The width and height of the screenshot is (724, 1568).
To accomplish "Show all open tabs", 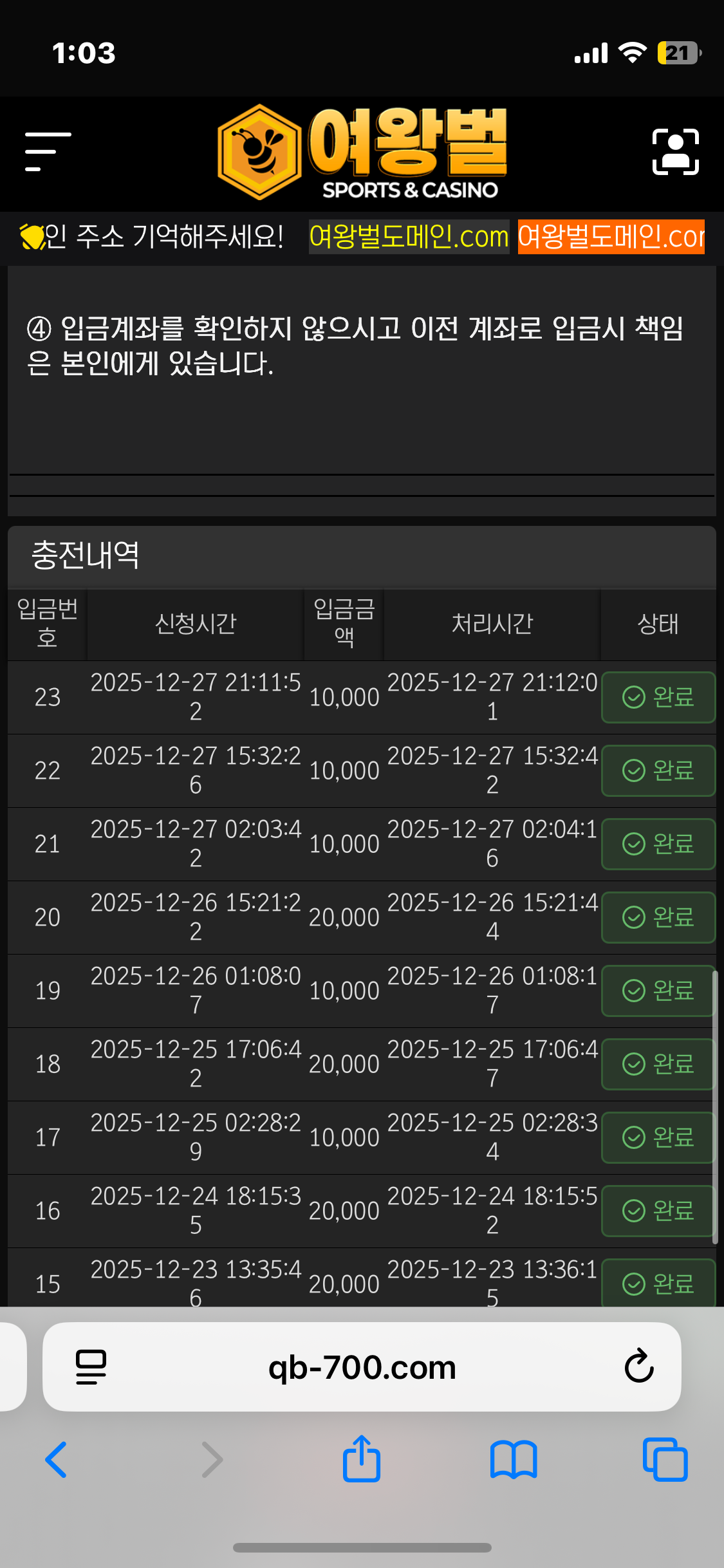I will [x=665, y=1460].
